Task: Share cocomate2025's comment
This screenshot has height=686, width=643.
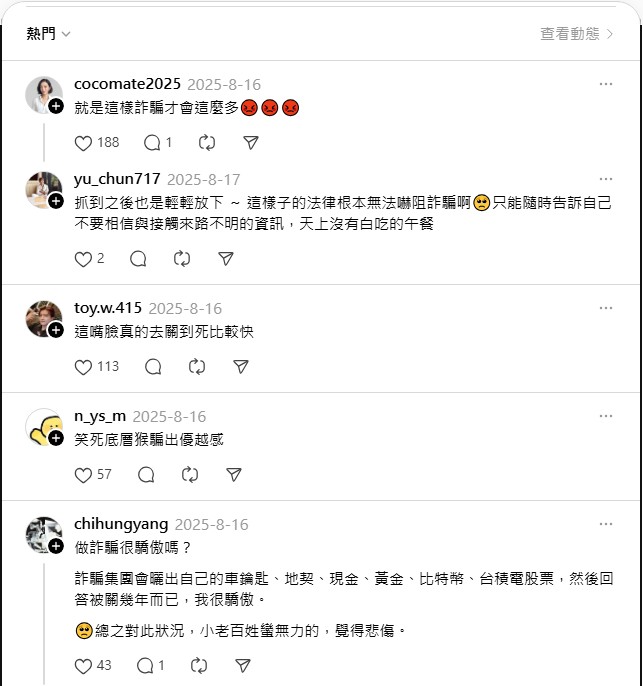Action: [251, 143]
